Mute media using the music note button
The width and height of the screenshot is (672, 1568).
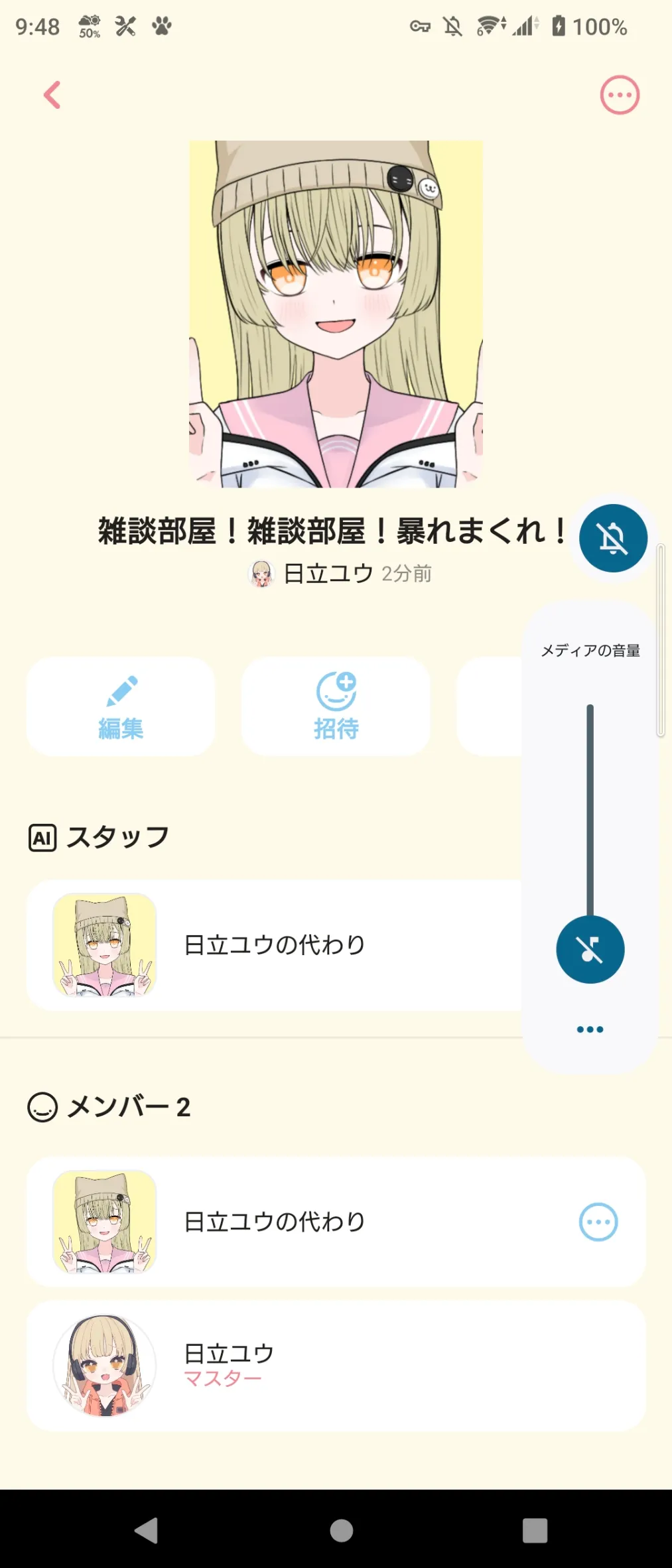click(x=590, y=949)
